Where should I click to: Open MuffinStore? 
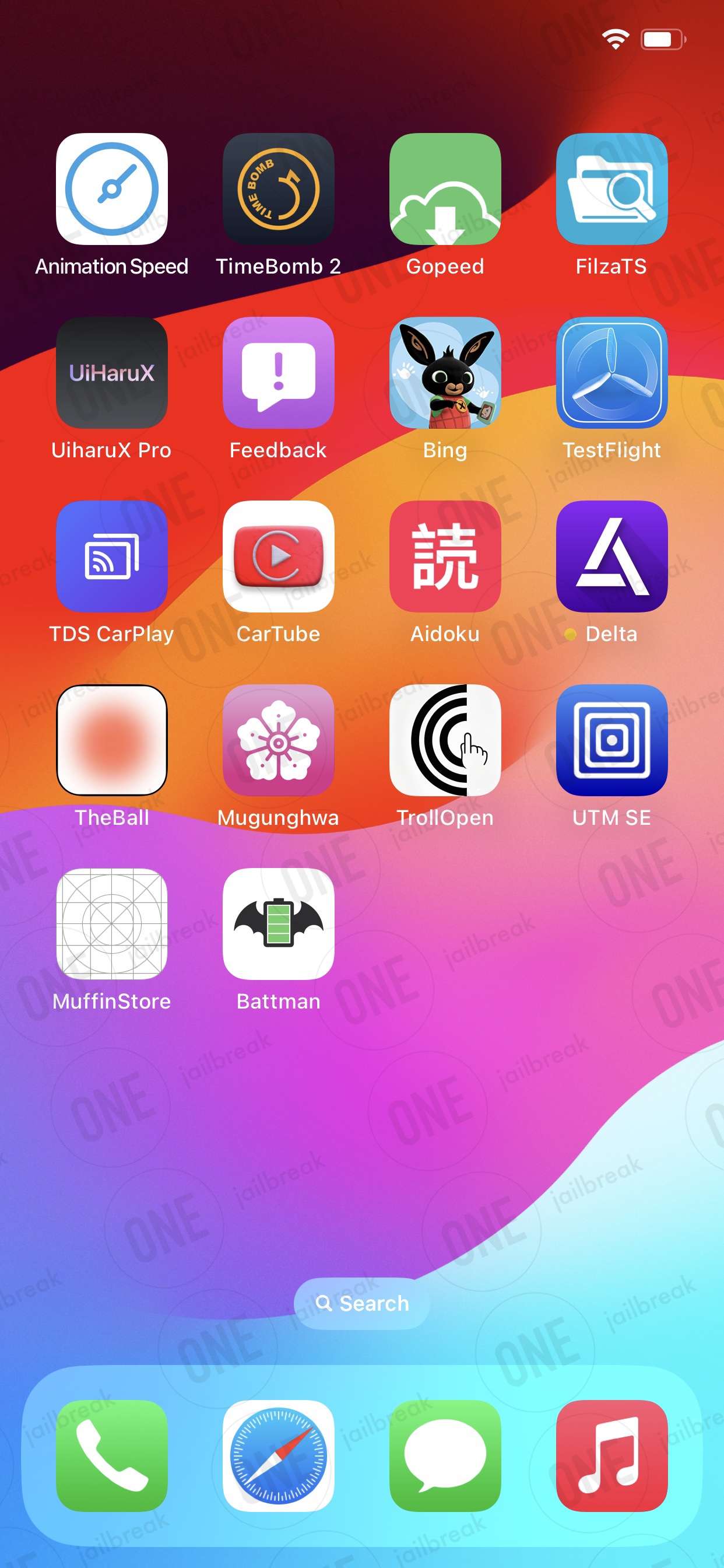[x=111, y=924]
